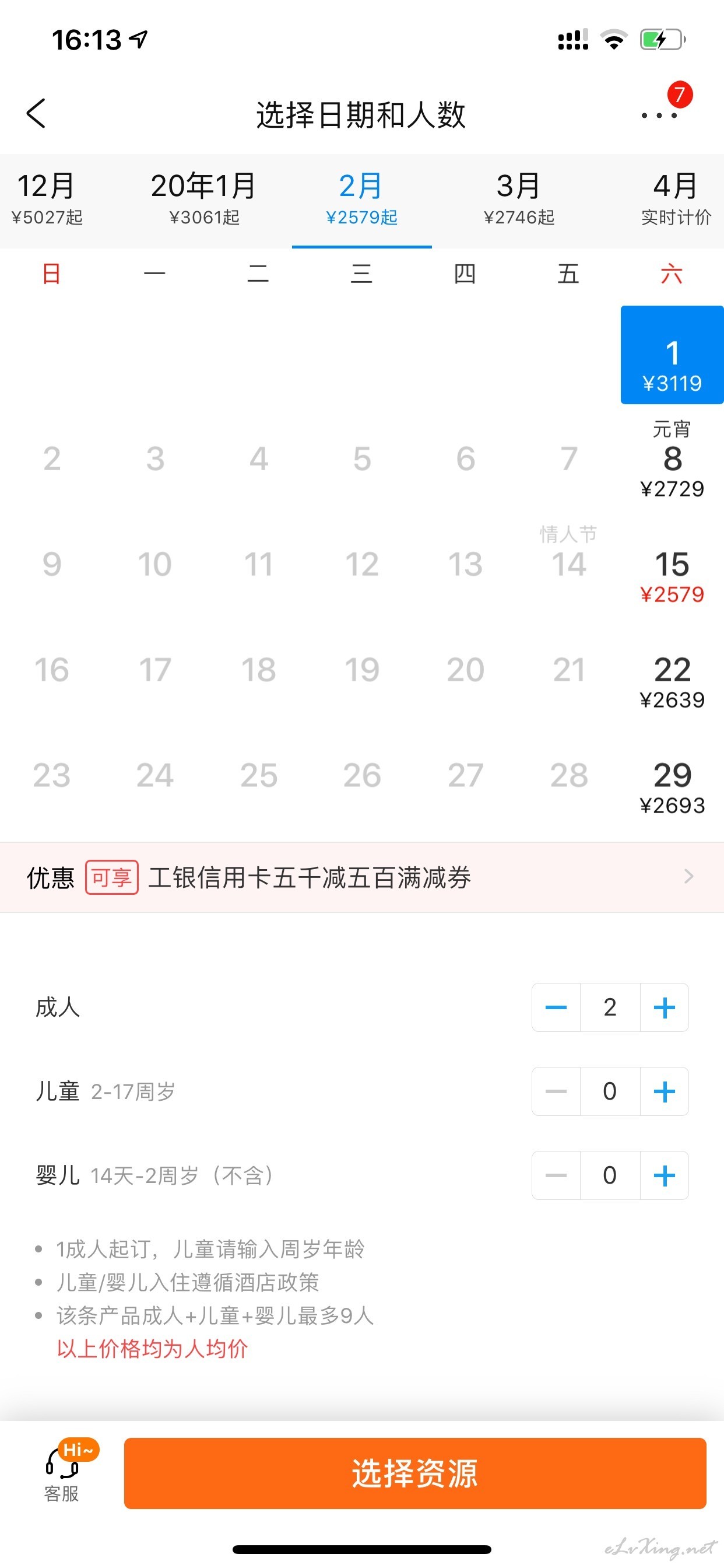Add one 儿童 traveler

pyautogui.click(x=665, y=1091)
